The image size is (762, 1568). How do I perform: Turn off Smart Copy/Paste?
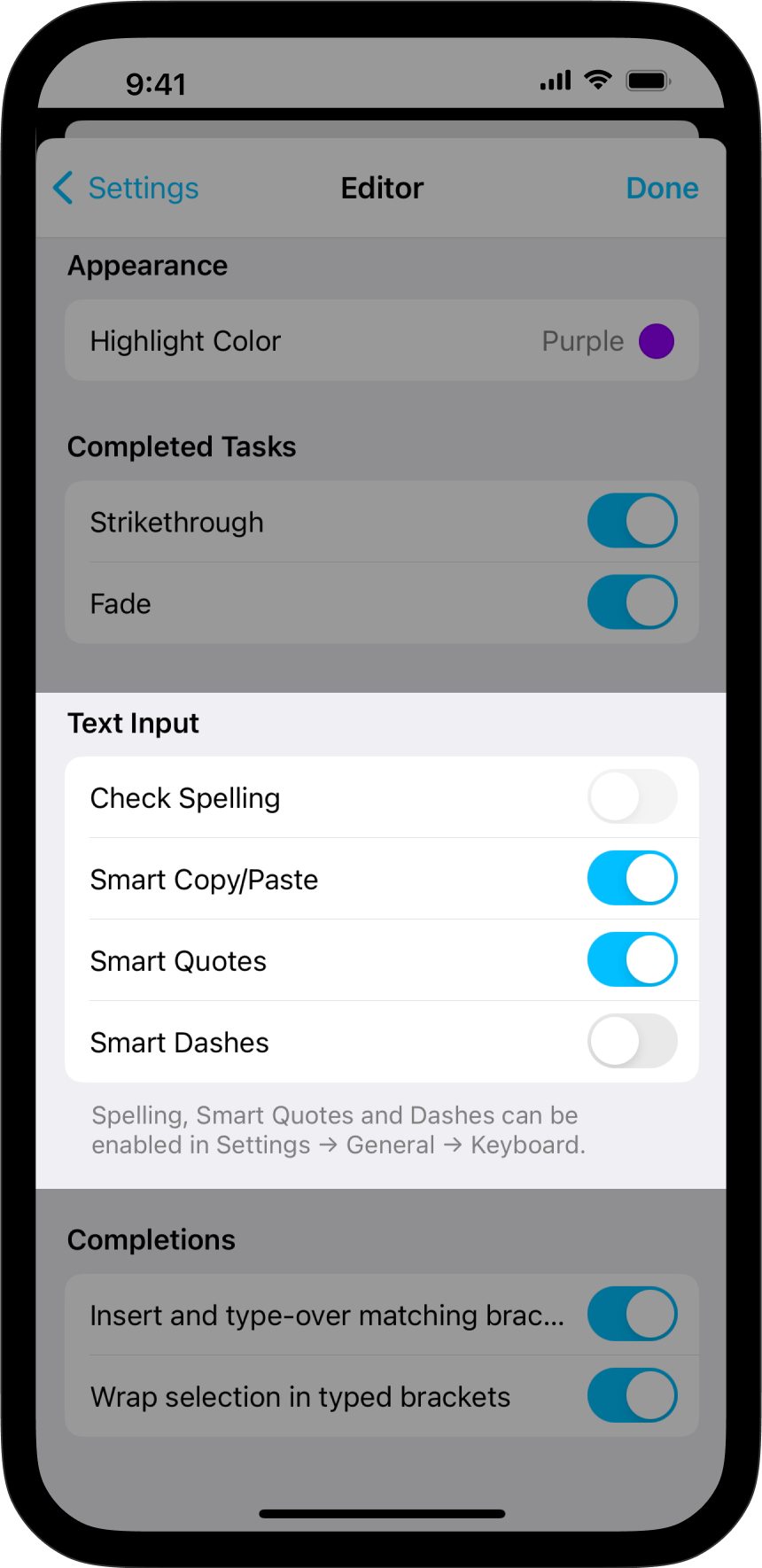coord(632,879)
